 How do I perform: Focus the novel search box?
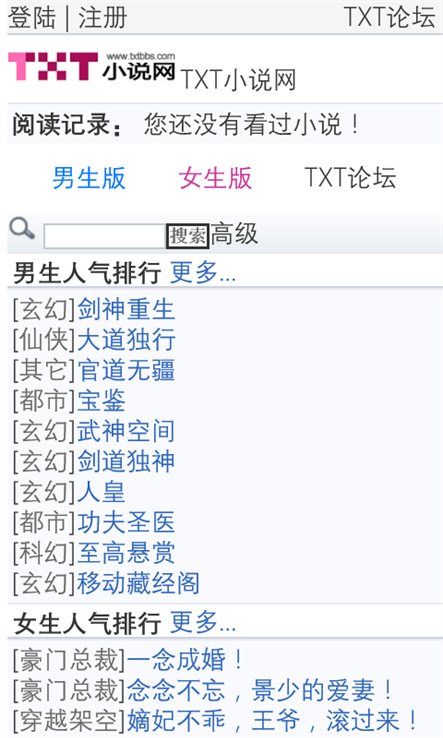tap(104, 236)
